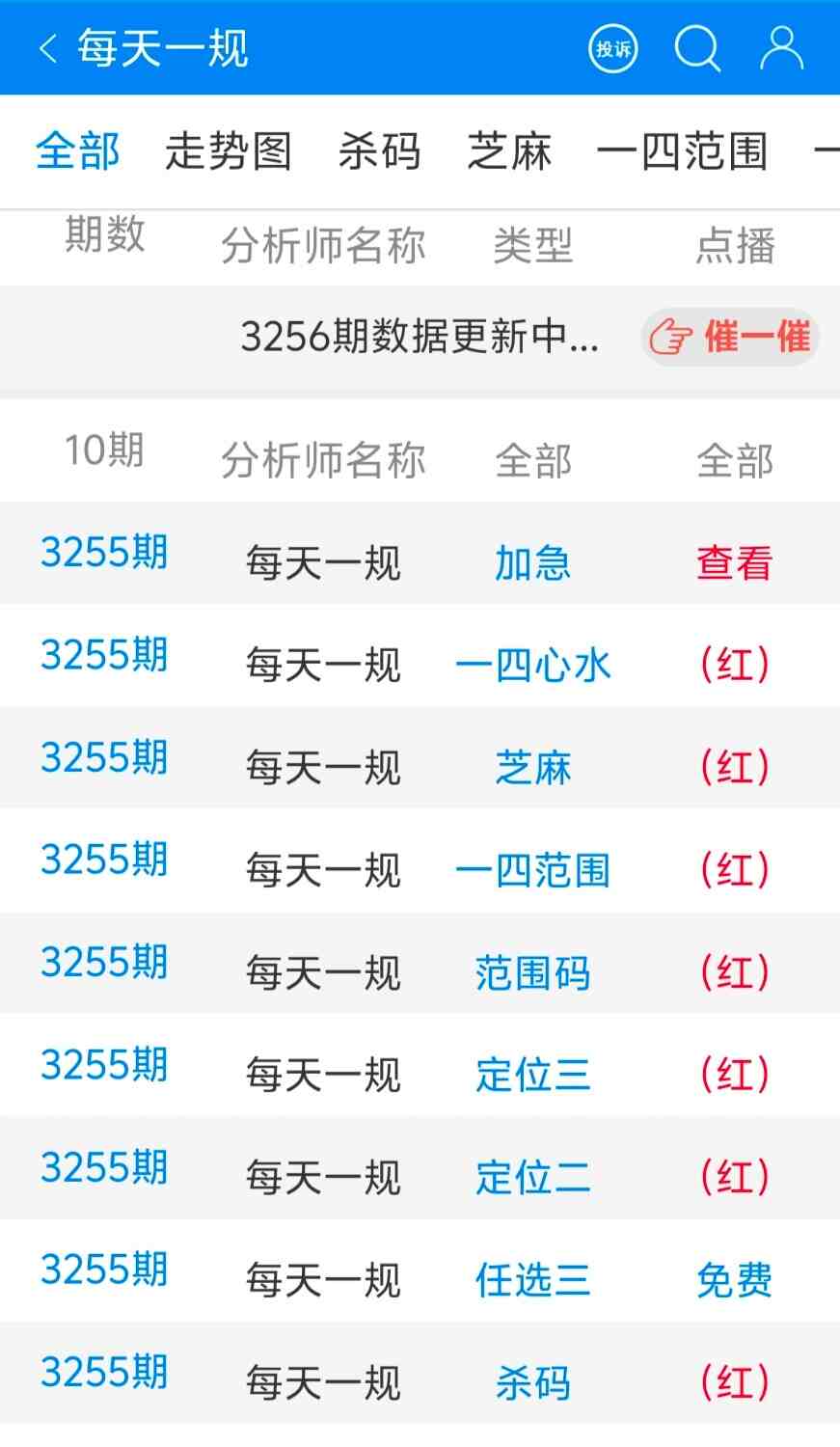This screenshot has height=1447, width=840.
Task: Switch to the 走势图 tab
Action: [x=229, y=152]
